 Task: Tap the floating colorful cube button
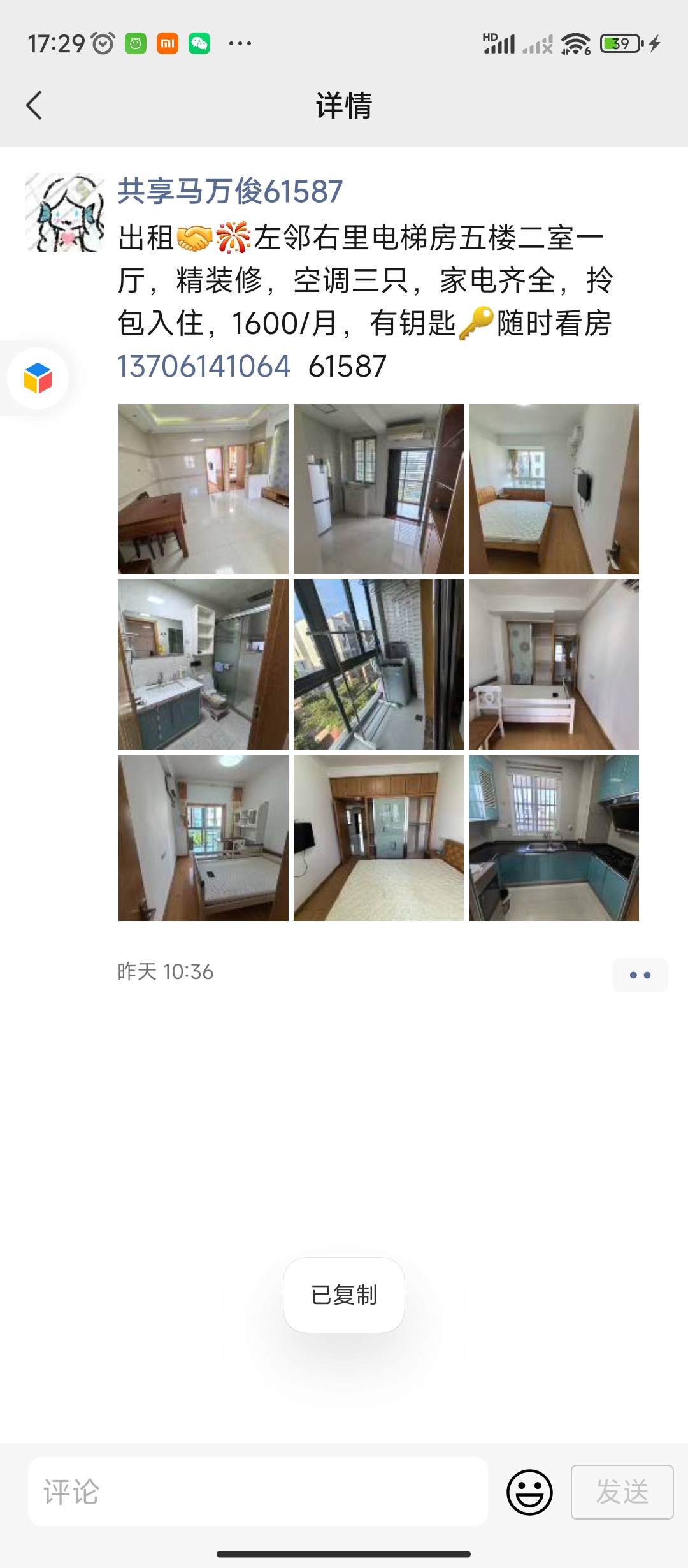38,378
